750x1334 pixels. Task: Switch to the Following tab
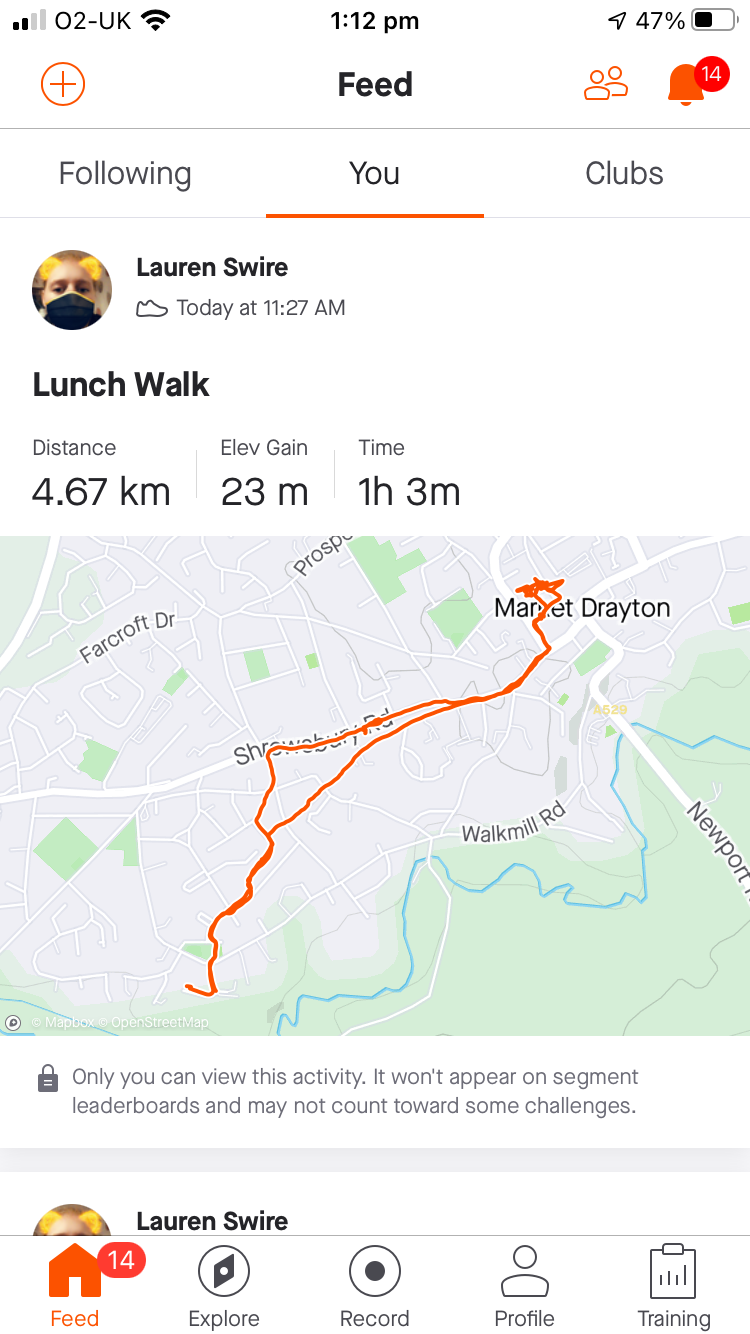(x=125, y=174)
